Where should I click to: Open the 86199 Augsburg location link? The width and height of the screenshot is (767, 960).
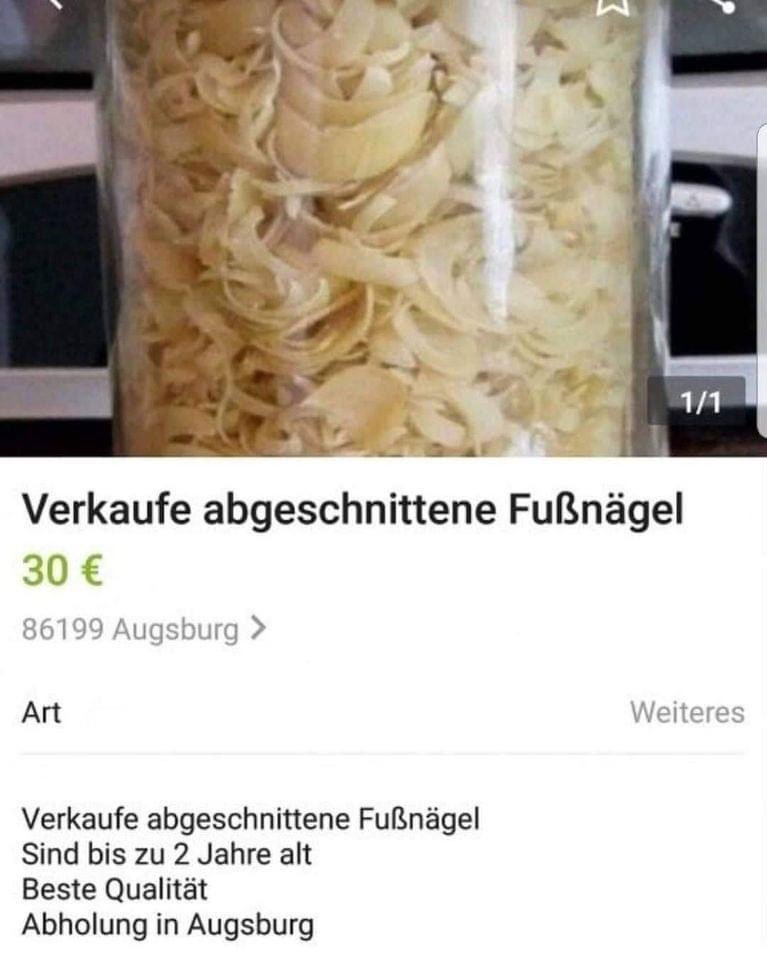click(143, 630)
